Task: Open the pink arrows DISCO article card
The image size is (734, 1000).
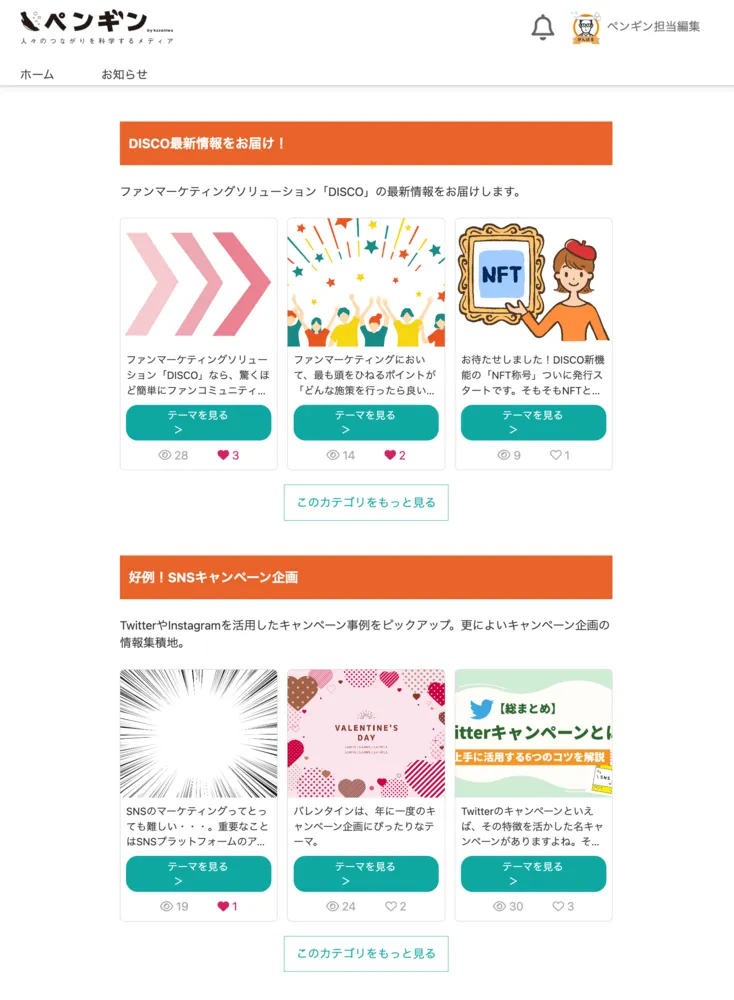Action: [198, 280]
